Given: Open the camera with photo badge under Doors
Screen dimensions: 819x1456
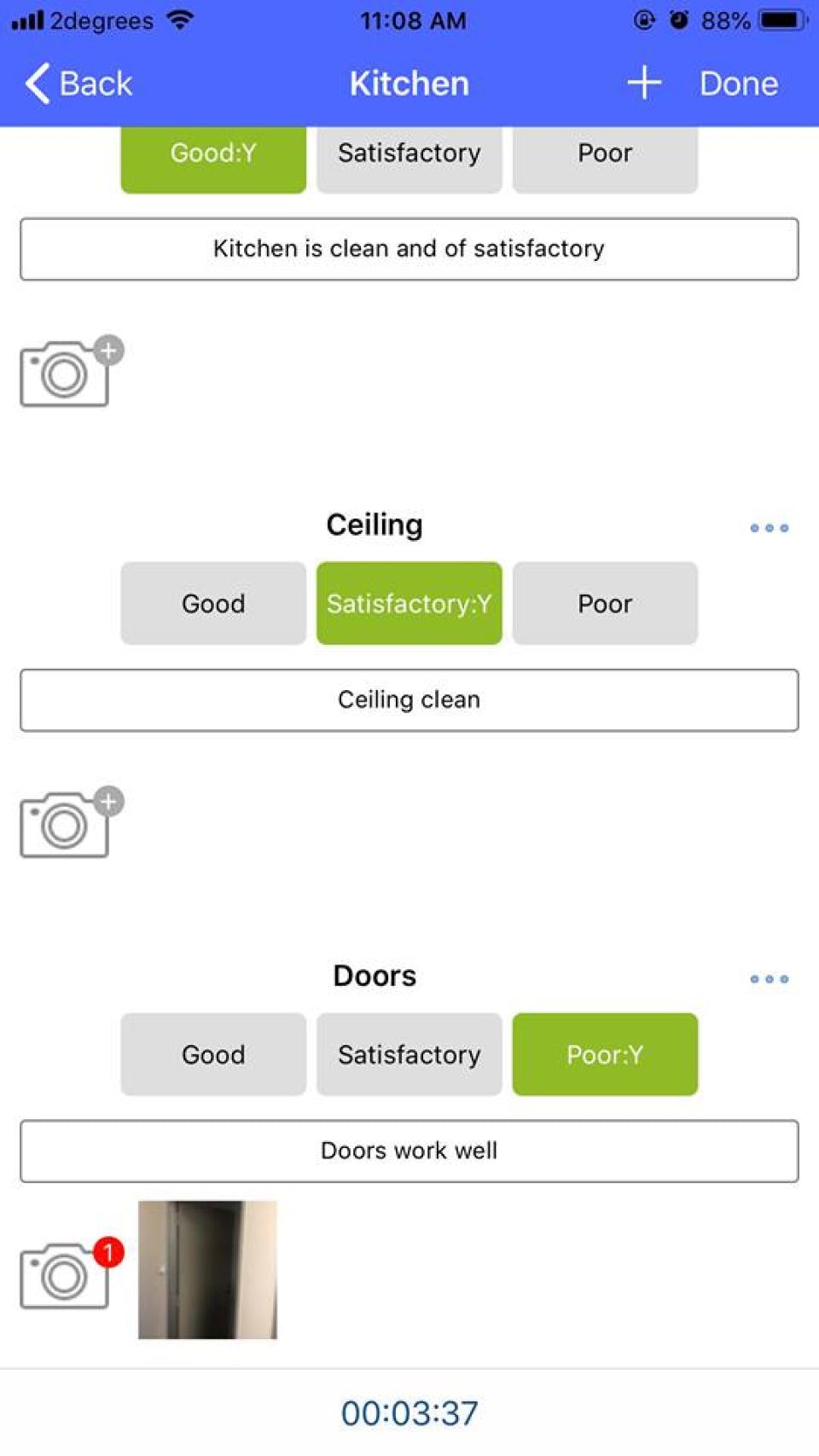Looking at the screenshot, I should pyautogui.click(x=64, y=1275).
